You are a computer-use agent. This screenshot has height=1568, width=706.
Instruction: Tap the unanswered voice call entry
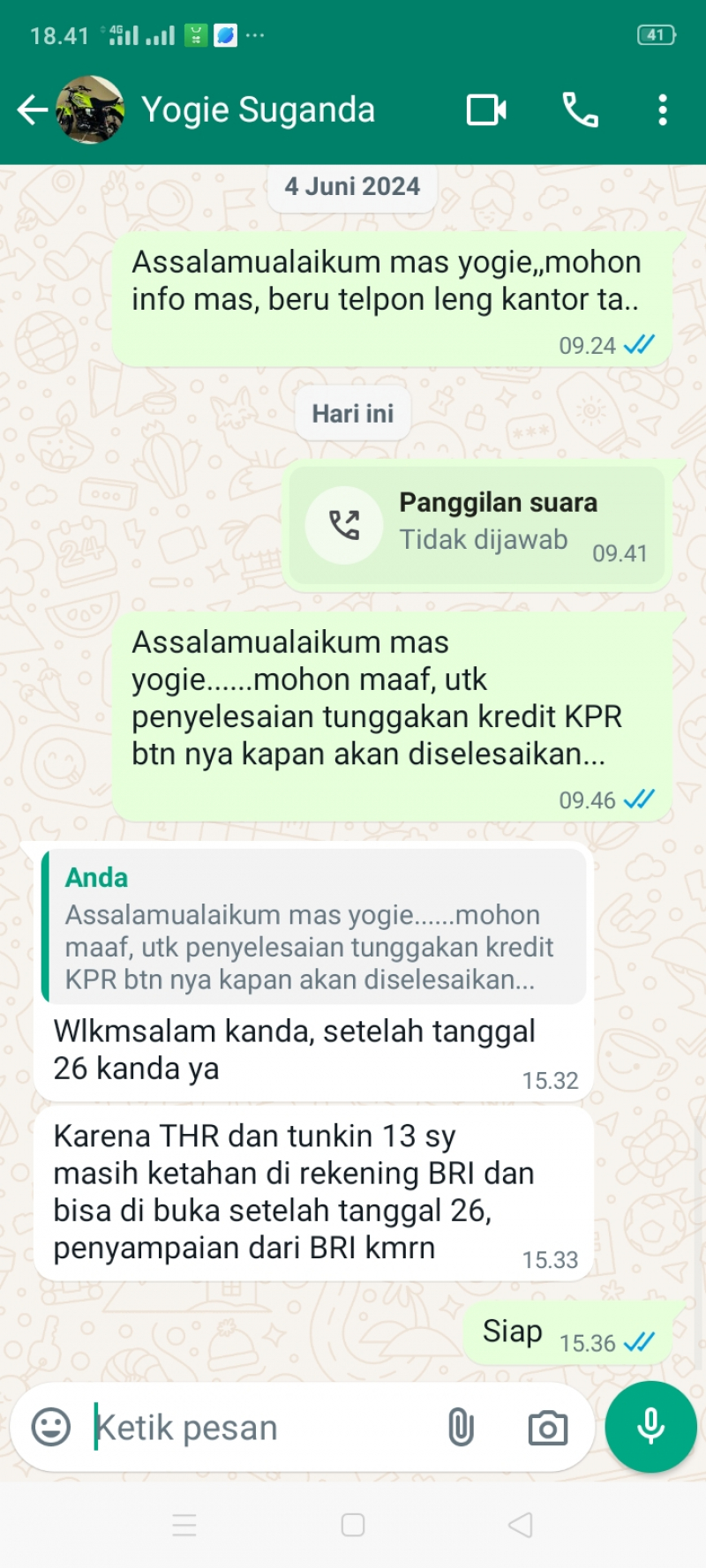coord(477,524)
